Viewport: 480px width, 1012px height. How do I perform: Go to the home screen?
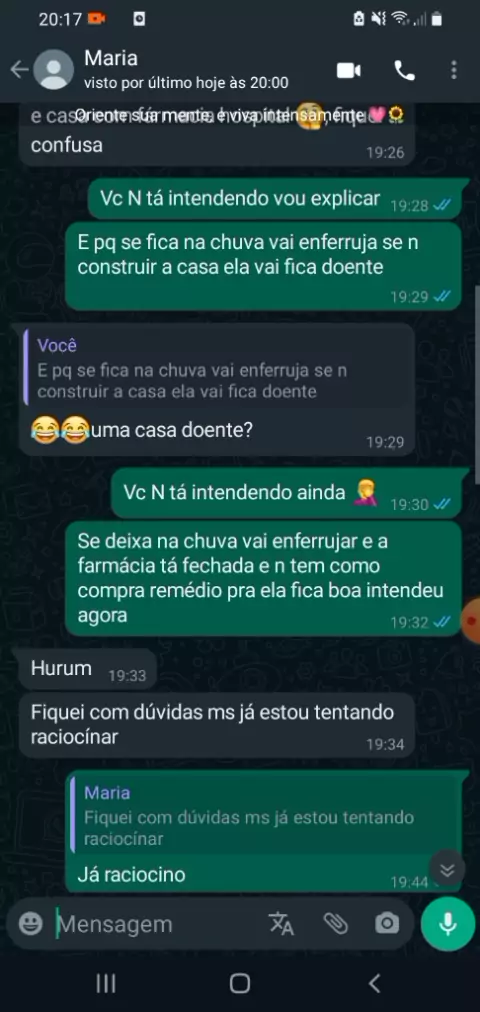coord(240,983)
